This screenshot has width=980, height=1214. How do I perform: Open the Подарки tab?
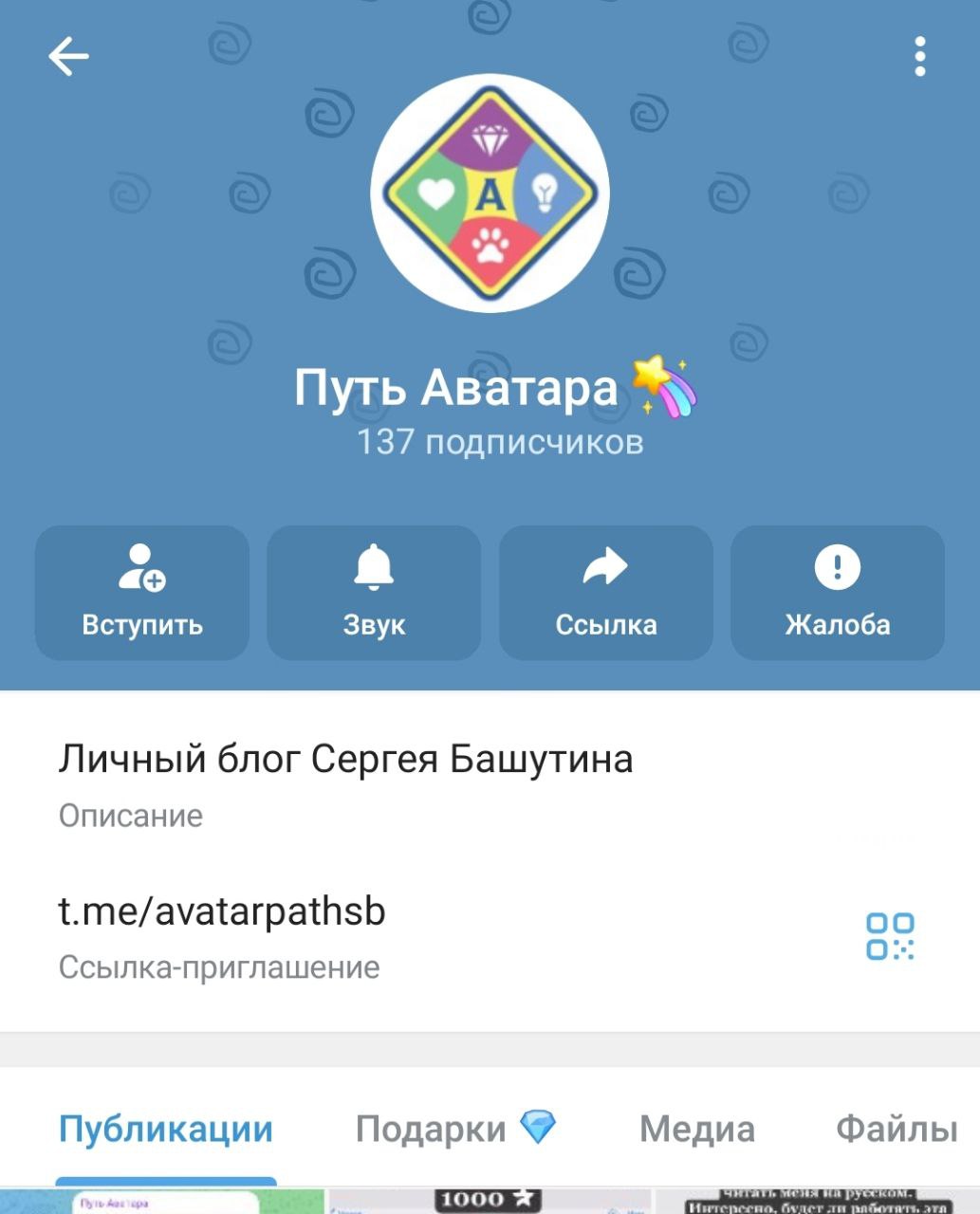point(430,1129)
